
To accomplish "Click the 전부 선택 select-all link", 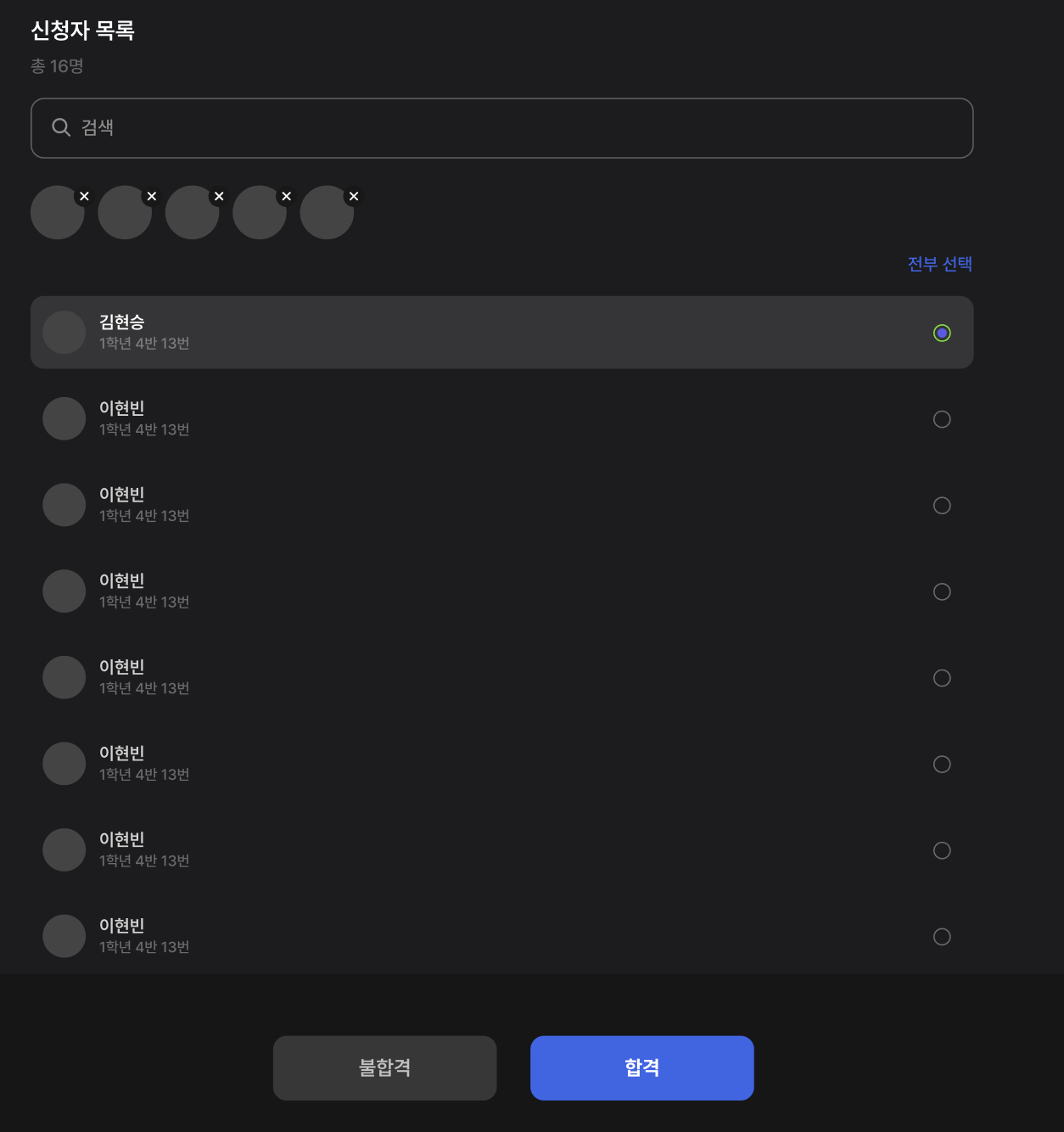I will (x=939, y=264).
